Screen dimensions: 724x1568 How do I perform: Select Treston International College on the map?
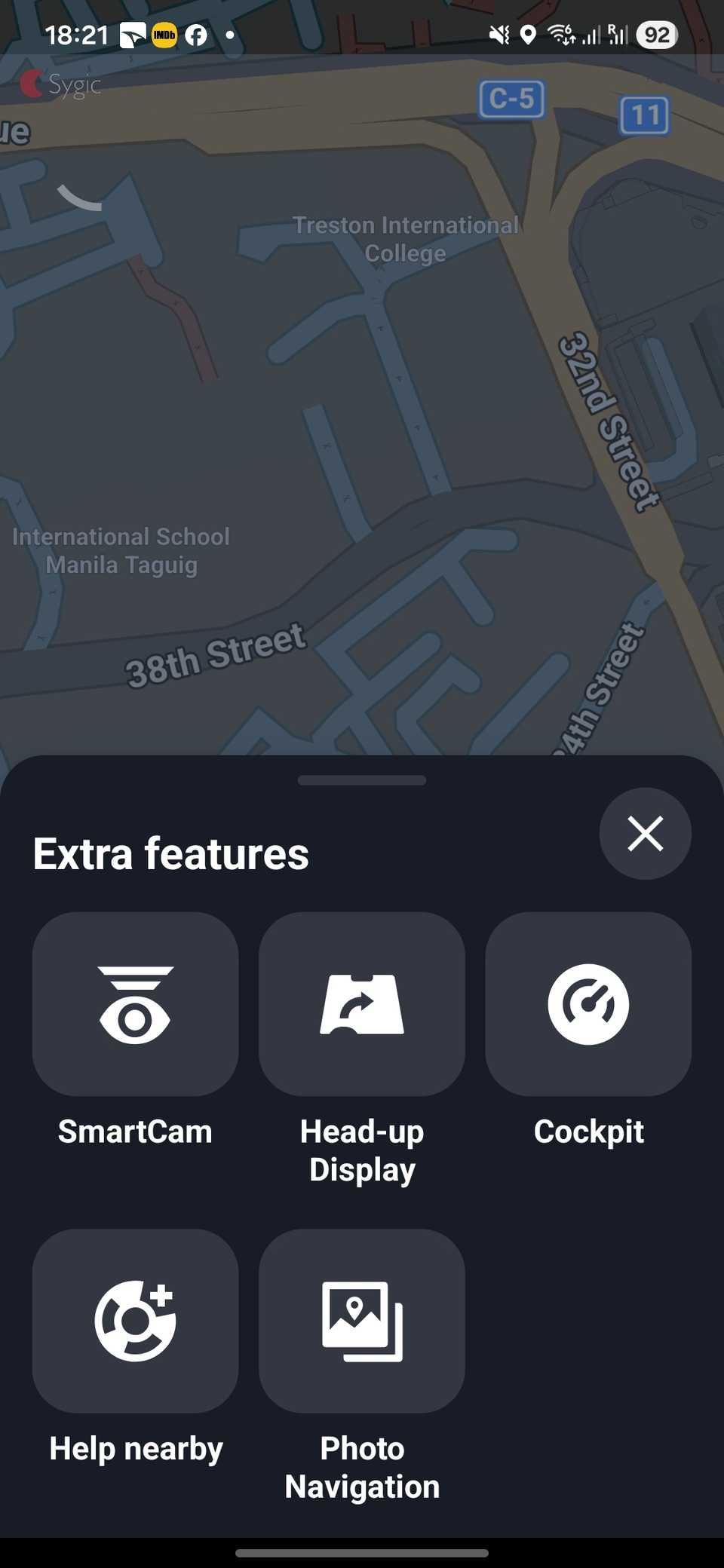point(405,238)
